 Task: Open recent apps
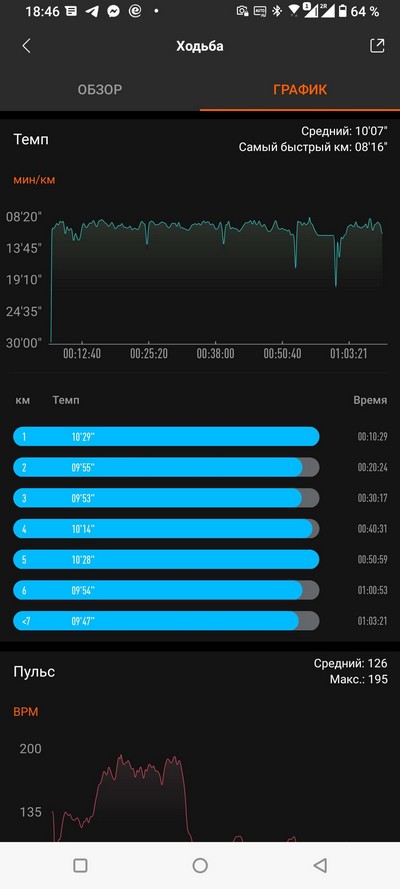(x=80, y=865)
